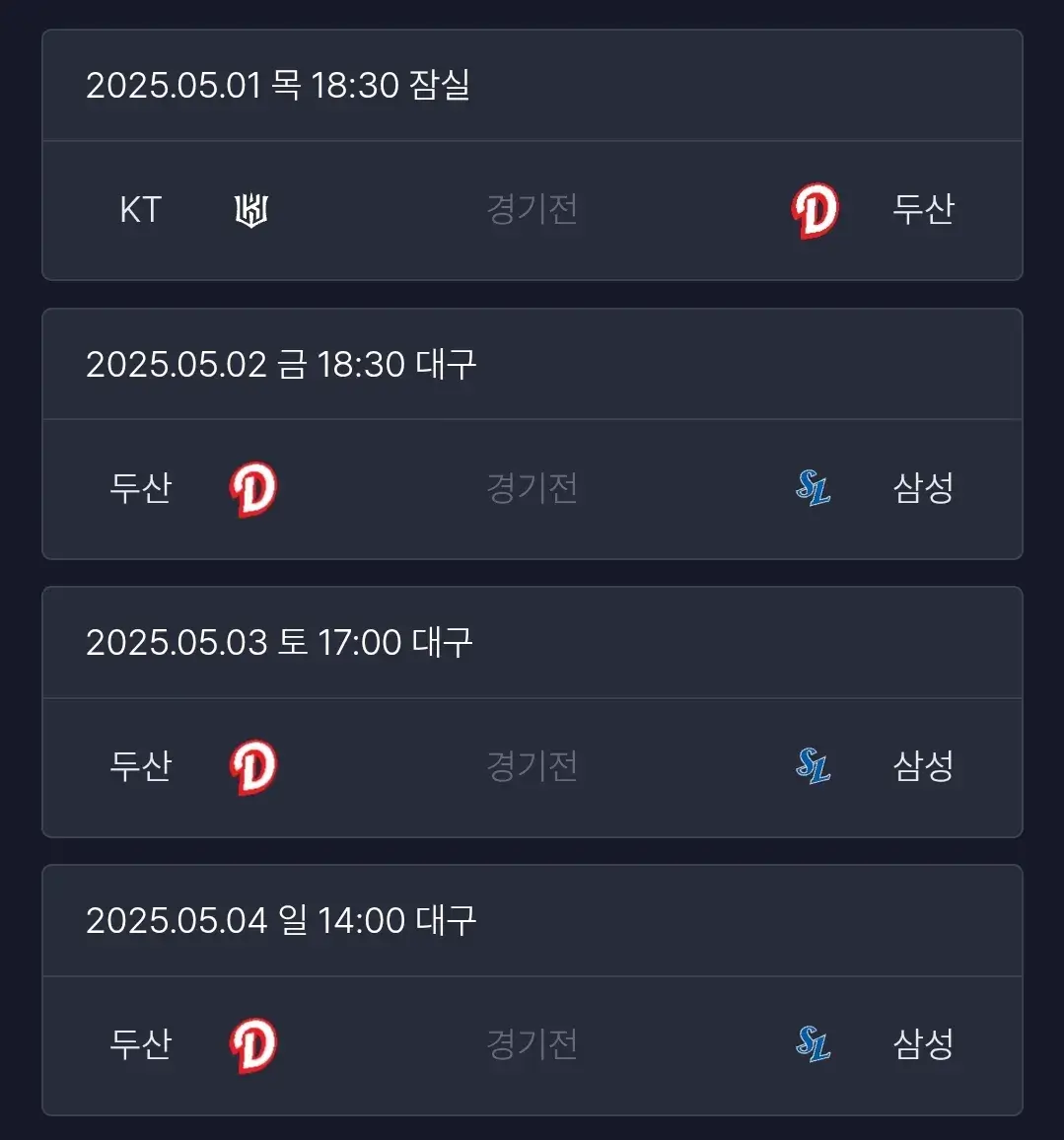Screen dimensions: 1064x1140
Task: Click the 경기전 status in the first game
Action: [532, 210]
